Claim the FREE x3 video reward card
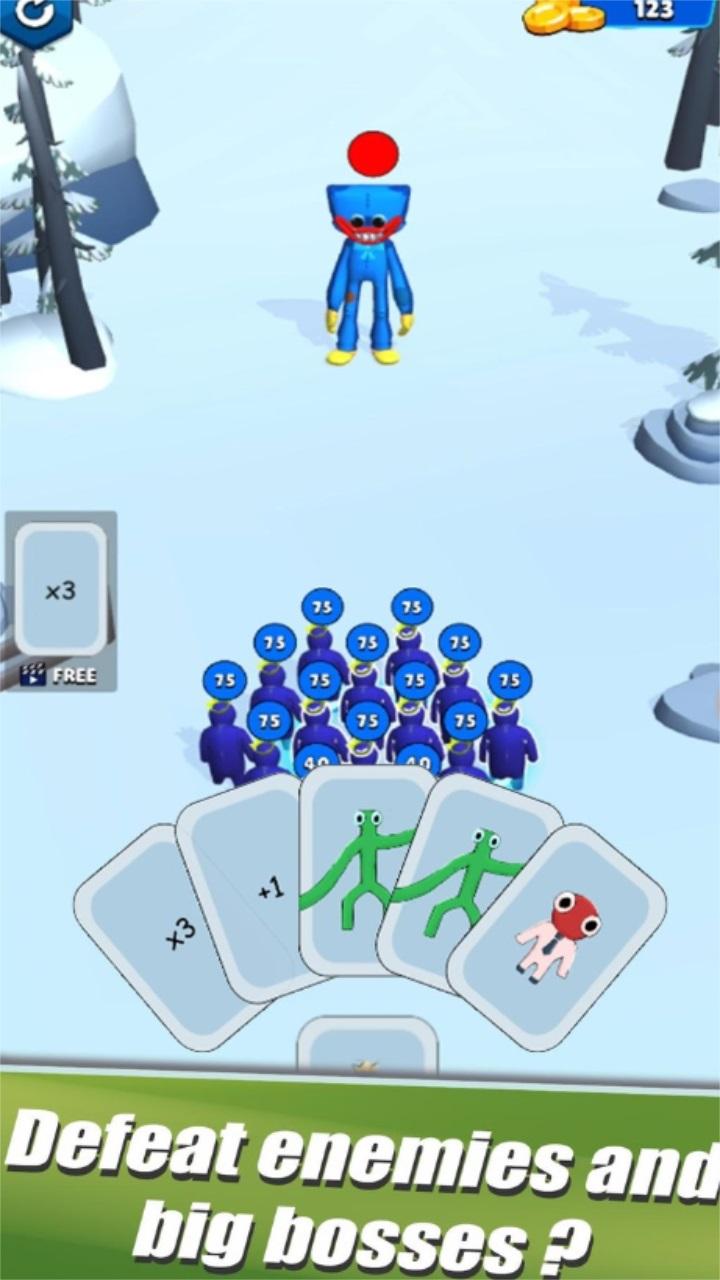 point(60,598)
